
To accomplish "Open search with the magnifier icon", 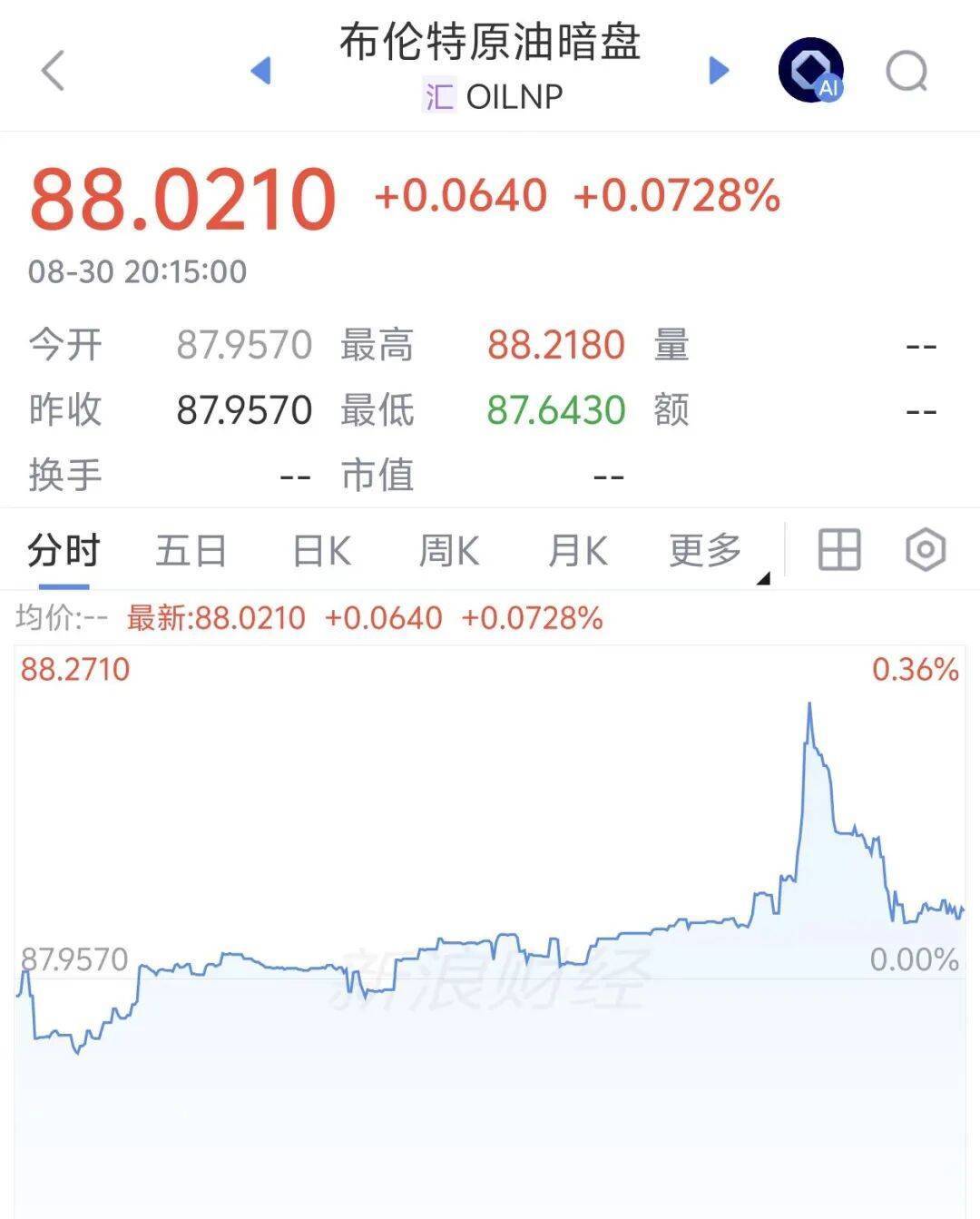I will click(x=907, y=70).
